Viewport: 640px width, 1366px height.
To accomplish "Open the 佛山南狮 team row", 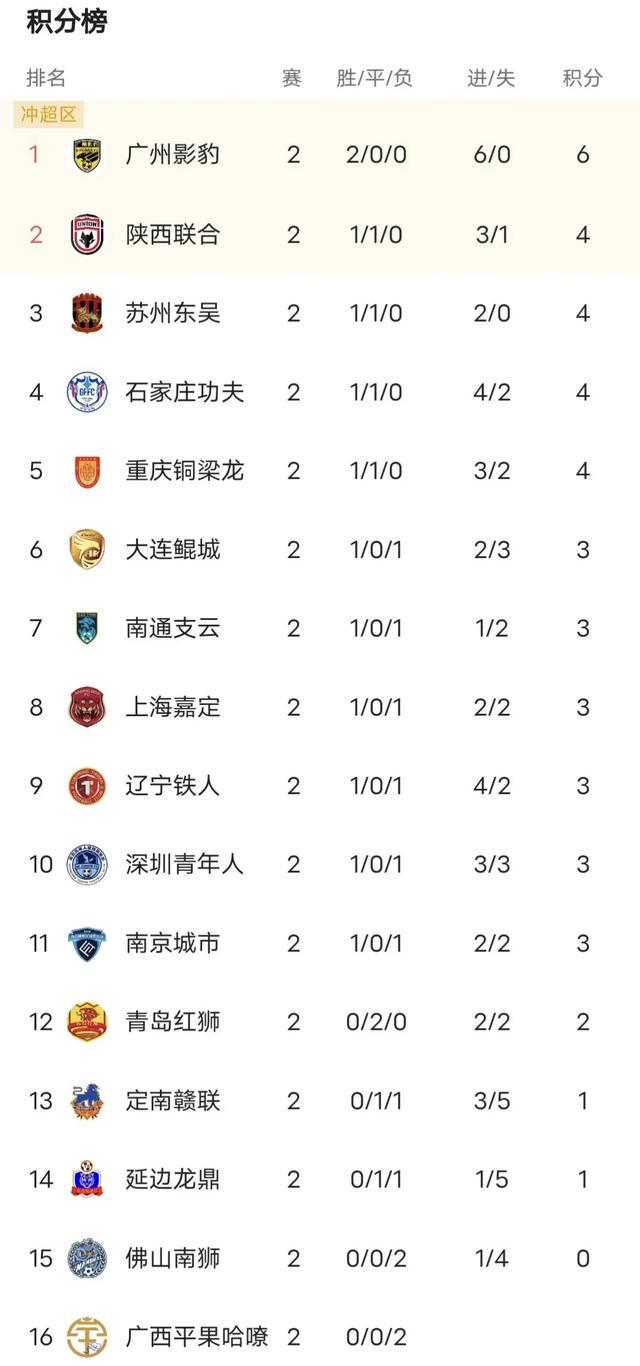I will coord(320,1258).
